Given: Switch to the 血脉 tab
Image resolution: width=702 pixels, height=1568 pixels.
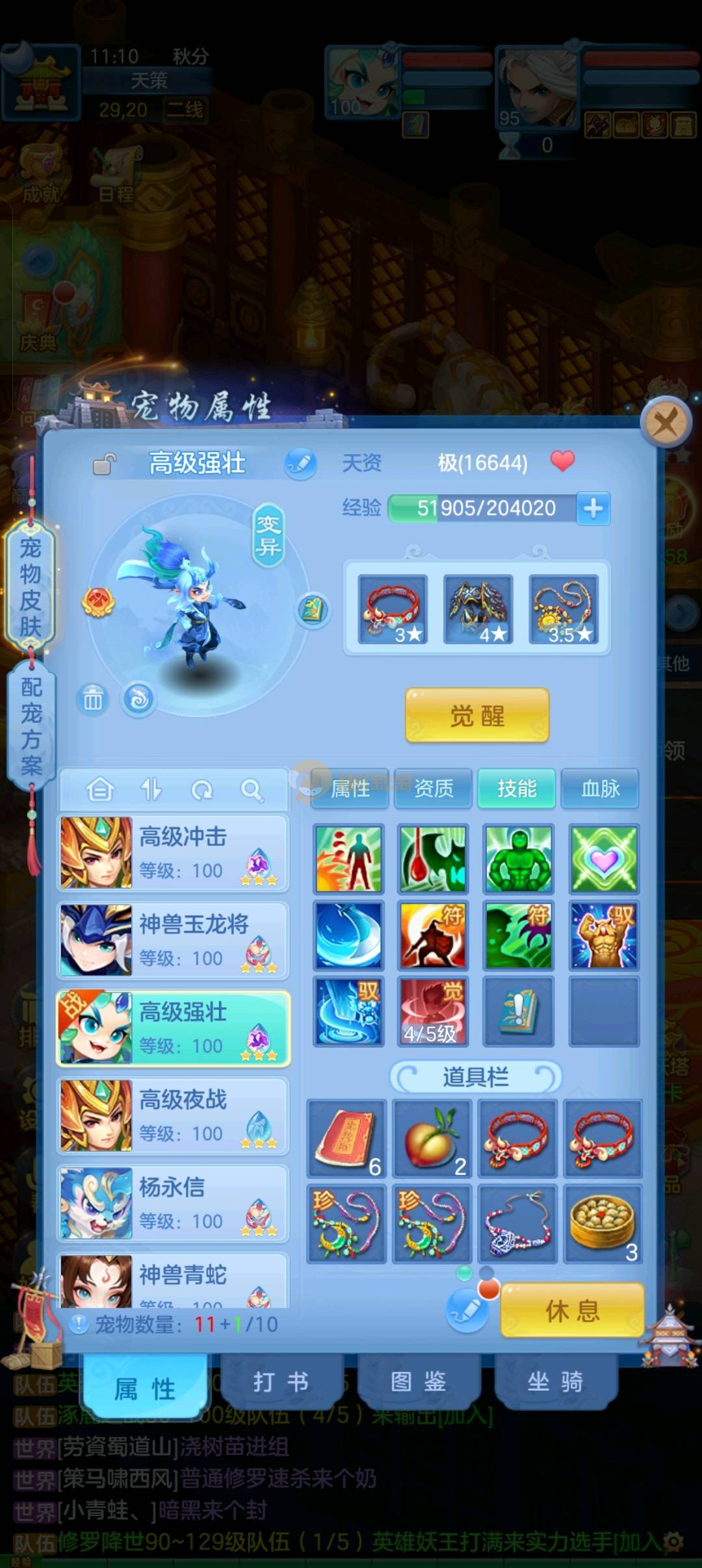Looking at the screenshot, I should point(600,789).
